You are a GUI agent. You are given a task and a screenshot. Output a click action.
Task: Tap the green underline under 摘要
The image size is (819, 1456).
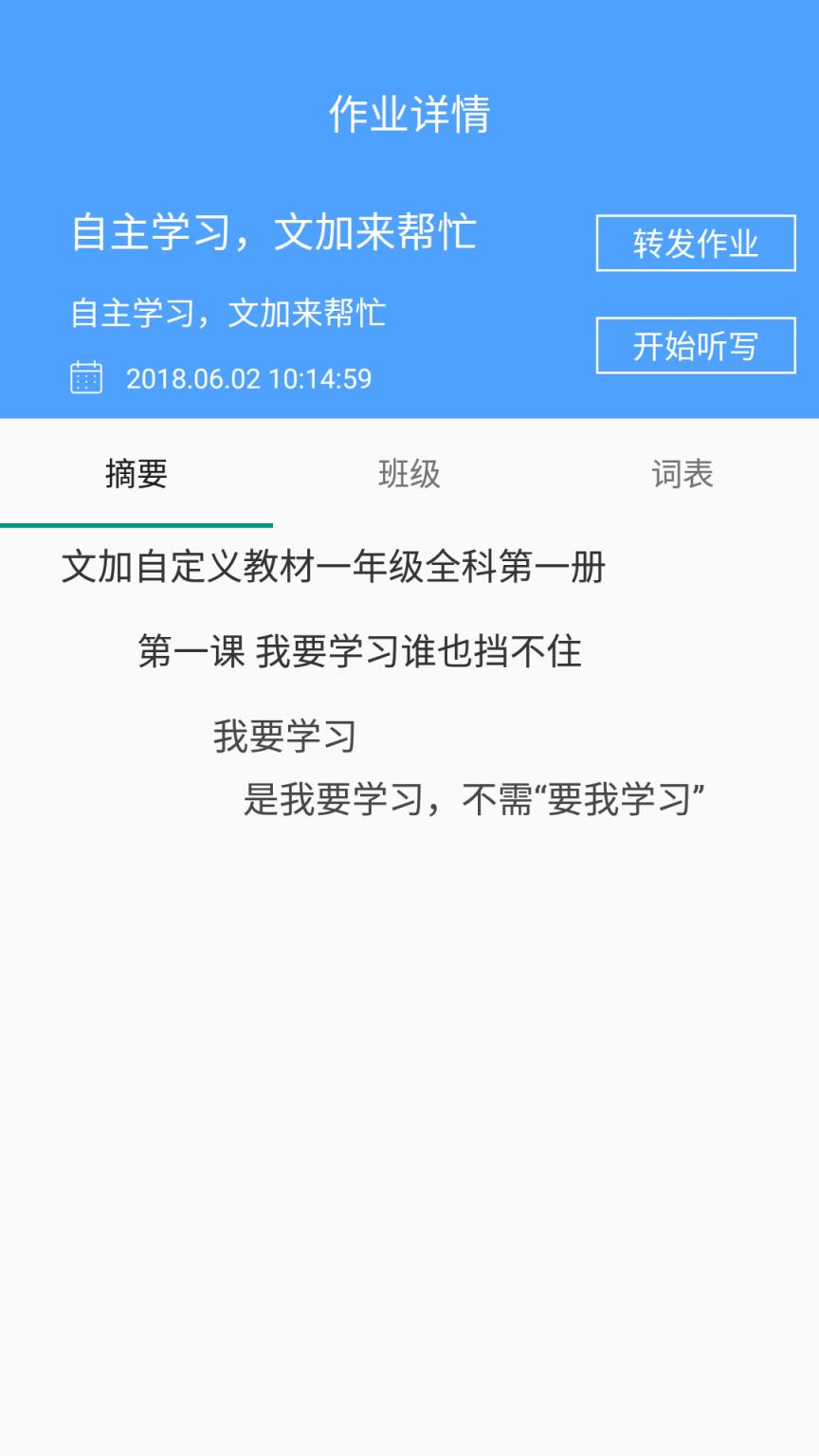coord(136,523)
